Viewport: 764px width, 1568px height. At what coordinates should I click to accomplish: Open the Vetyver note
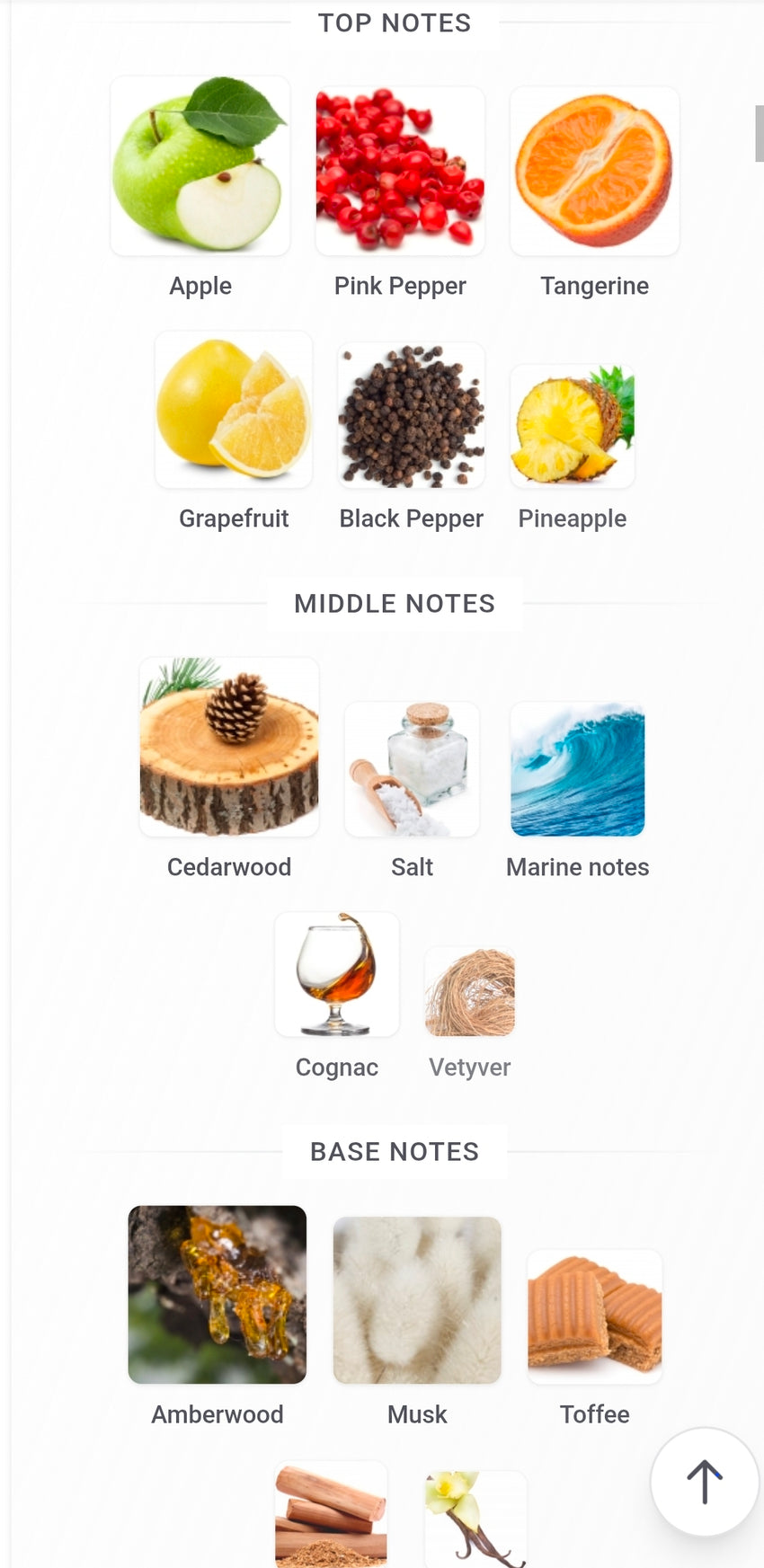(469, 992)
